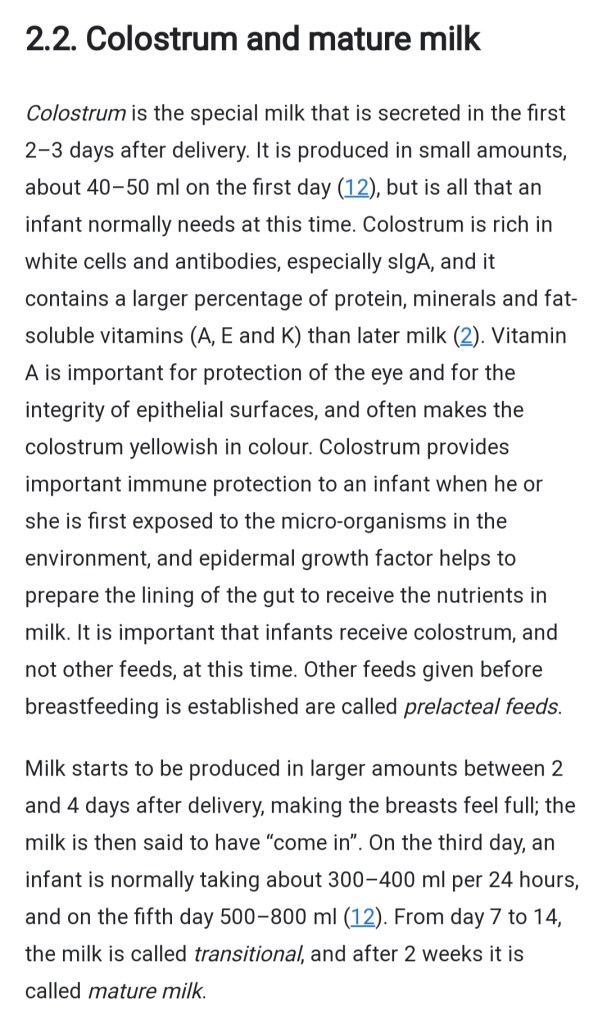The height and width of the screenshot is (1024, 607).
Task: Open reference 12 after '500–800 ml'
Action: click(362, 918)
